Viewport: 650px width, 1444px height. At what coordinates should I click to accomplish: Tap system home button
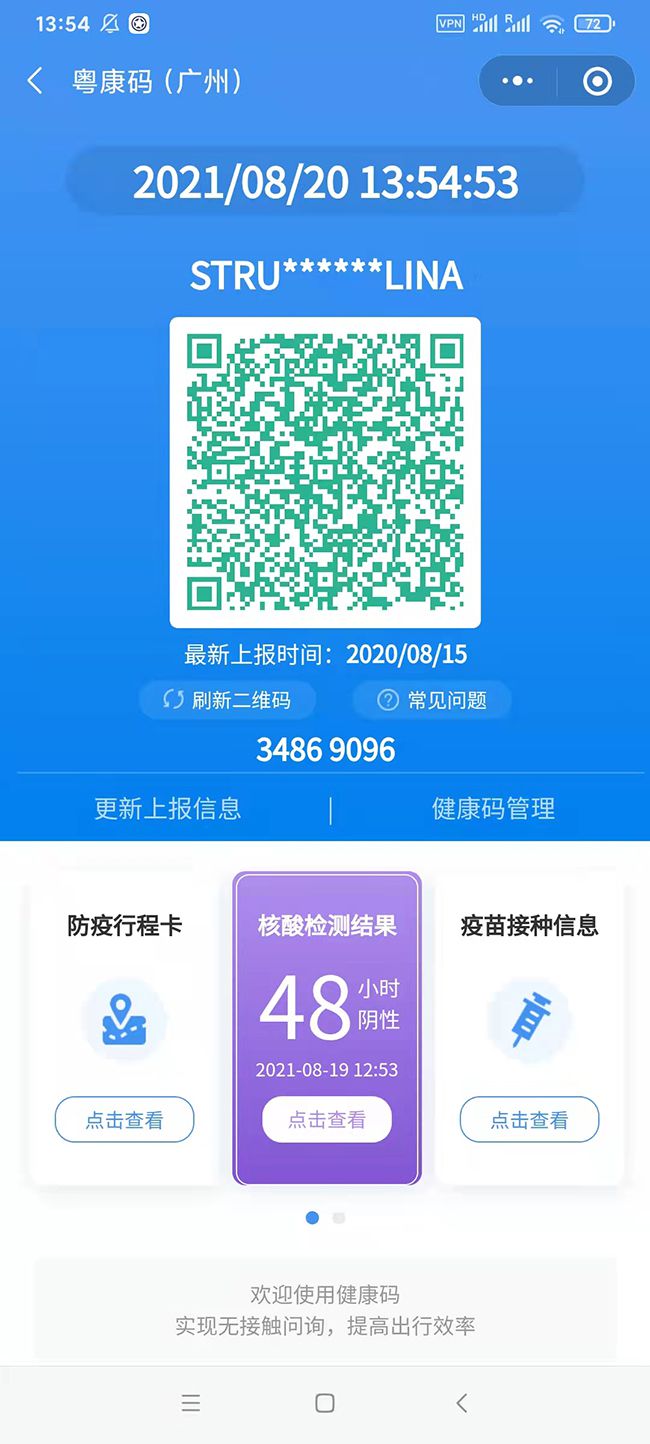pyautogui.click(x=325, y=1403)
